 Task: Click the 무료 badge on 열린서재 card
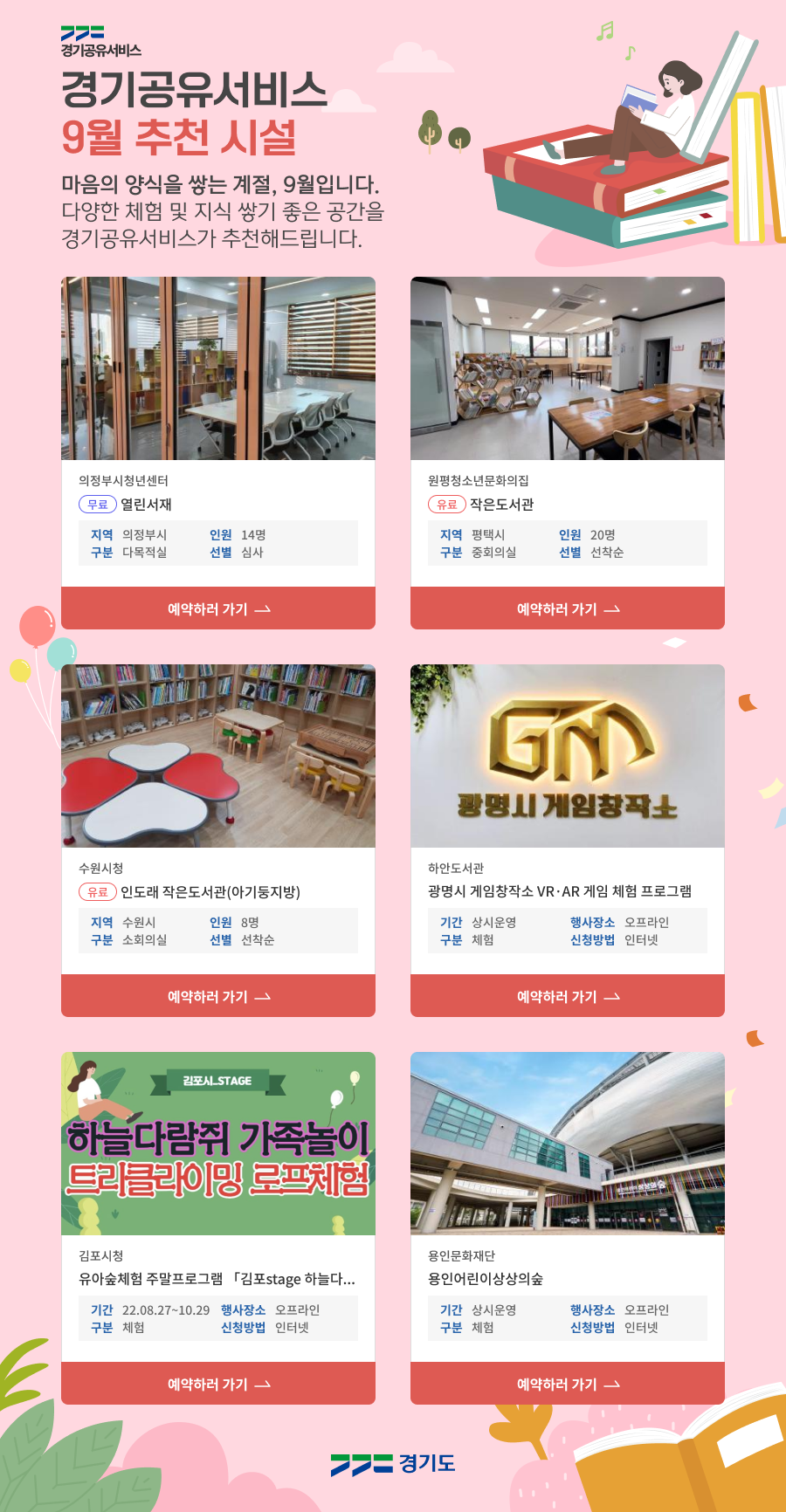(95, 502)
